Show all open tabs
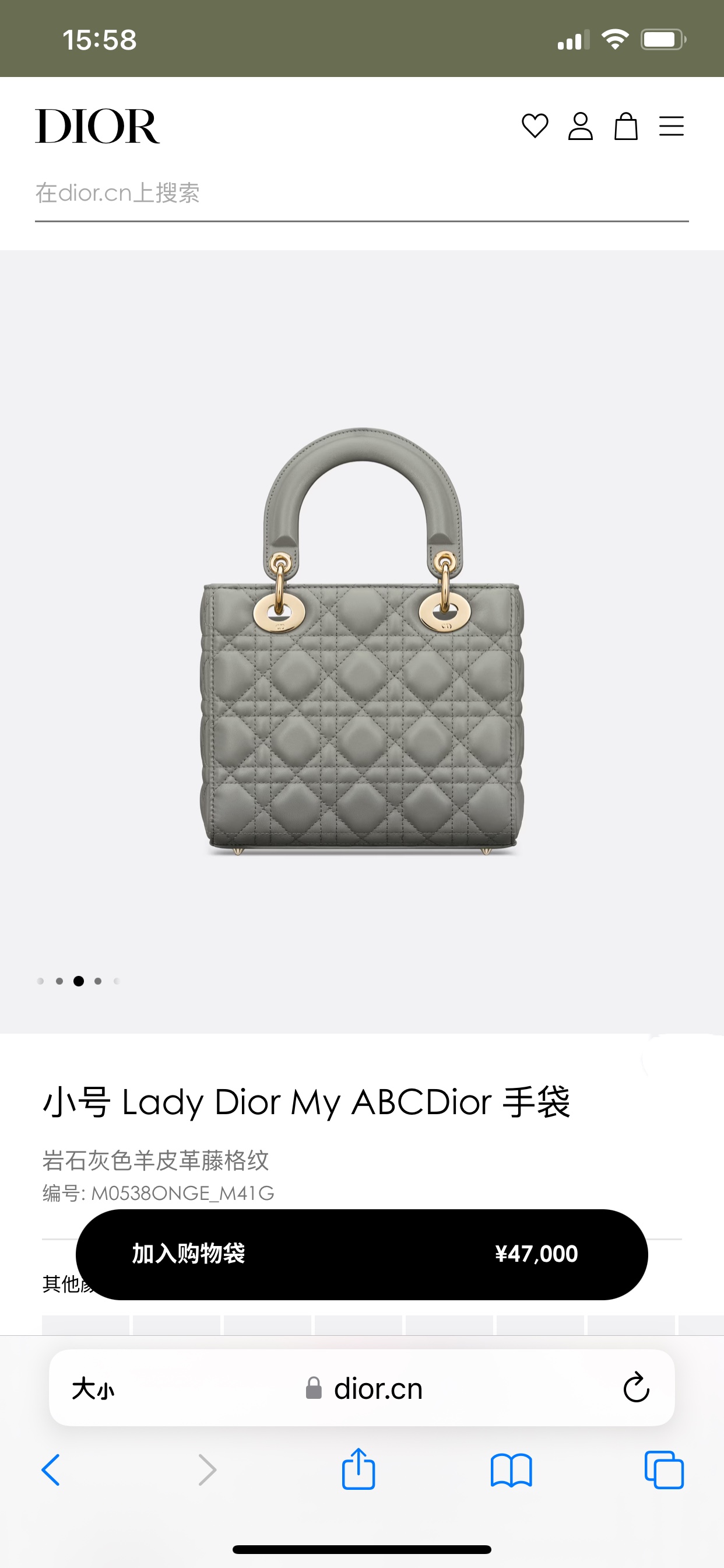724x1568 pixels. click(664, 1470)
